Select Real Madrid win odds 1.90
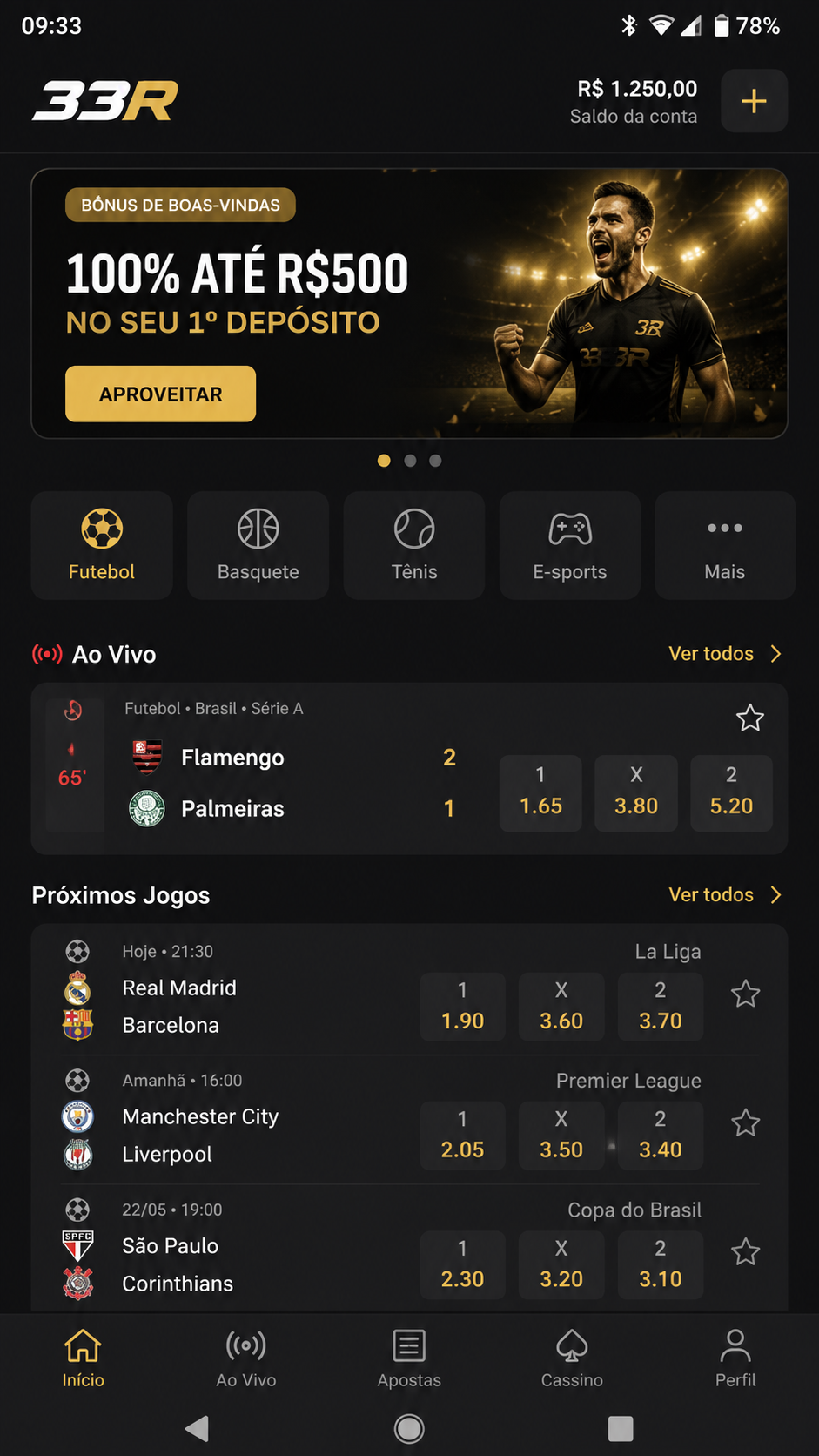 click(x=462, y=1007)
